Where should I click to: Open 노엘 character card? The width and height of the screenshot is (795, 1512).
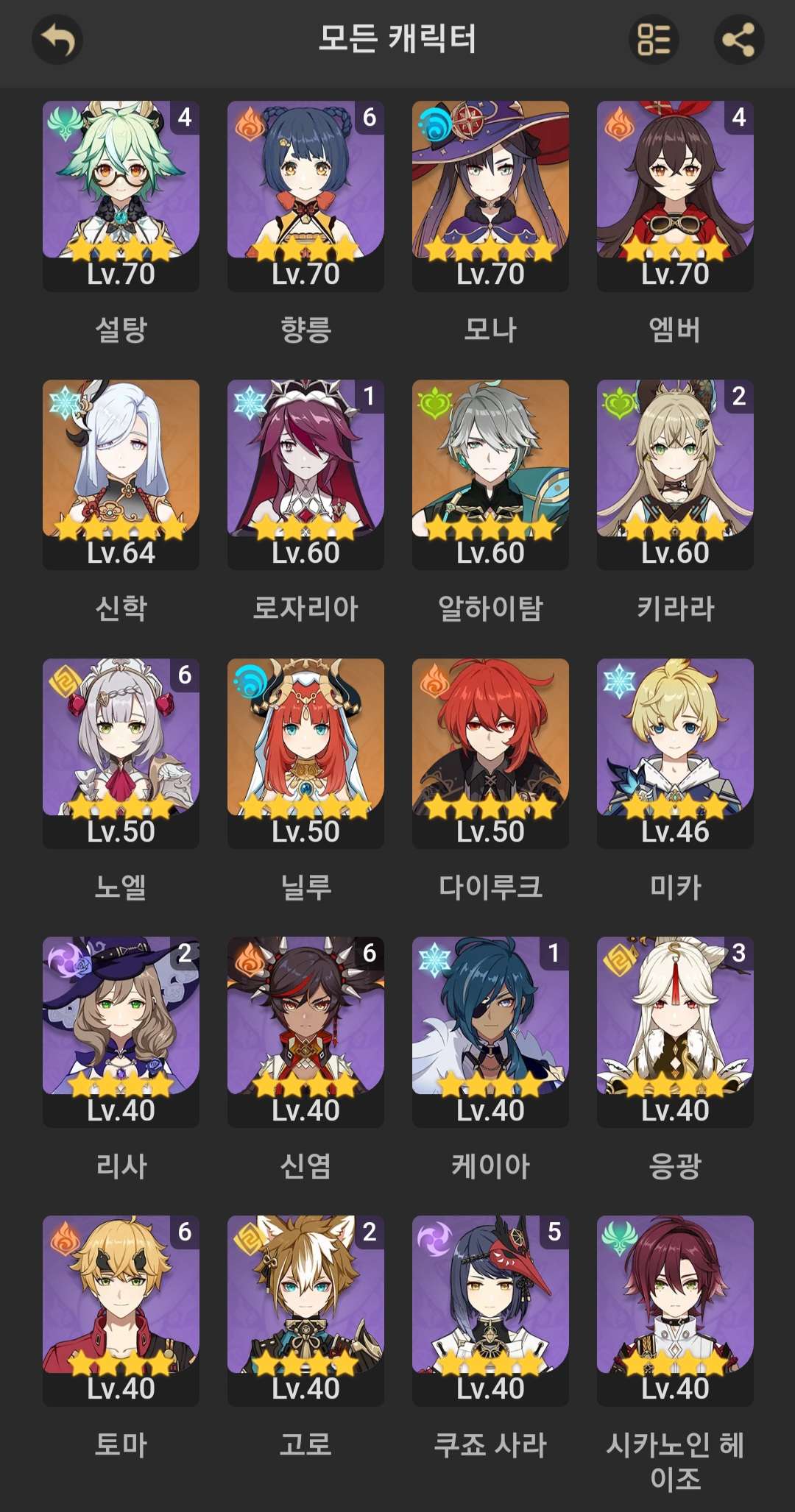[x=121, y=753]
